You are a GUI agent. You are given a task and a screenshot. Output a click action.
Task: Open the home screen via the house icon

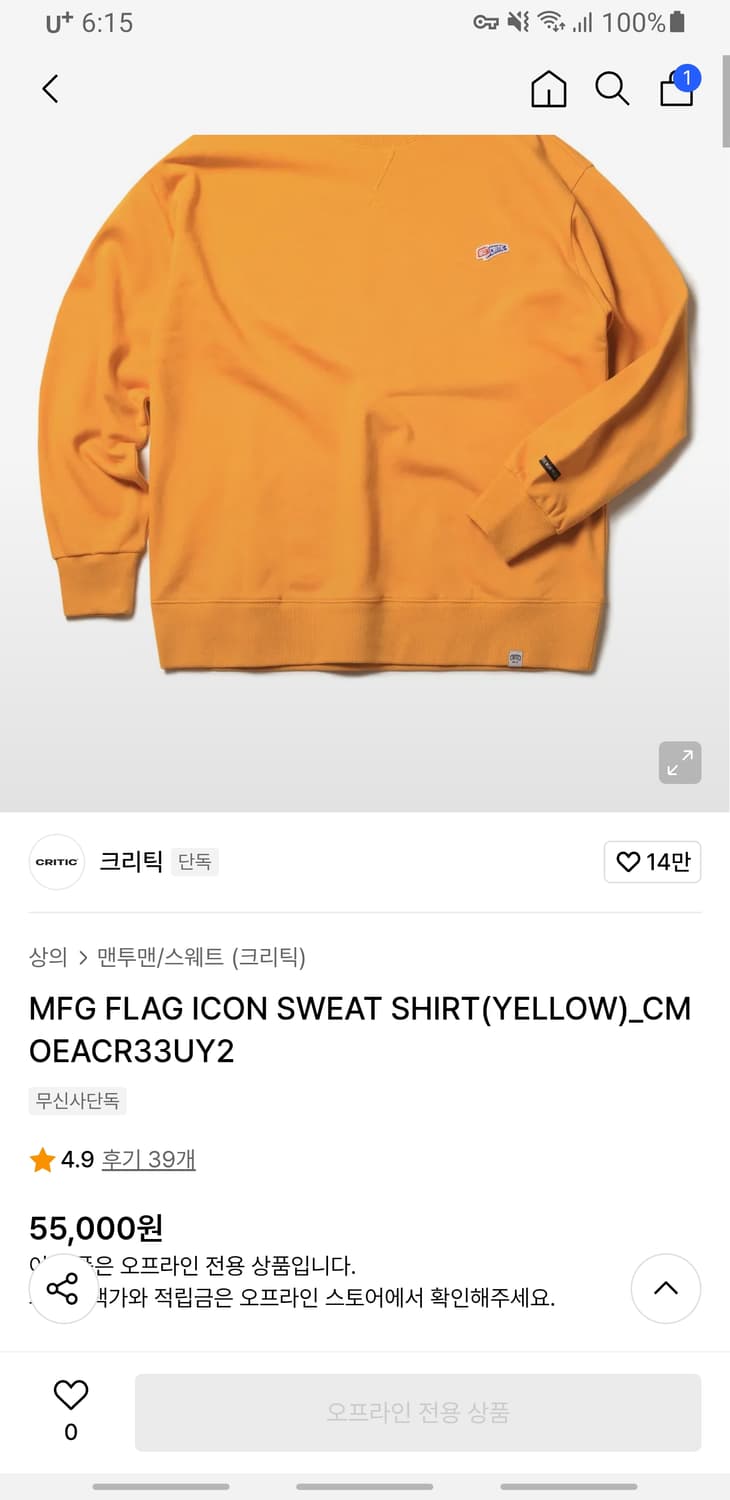click(548, 89)
